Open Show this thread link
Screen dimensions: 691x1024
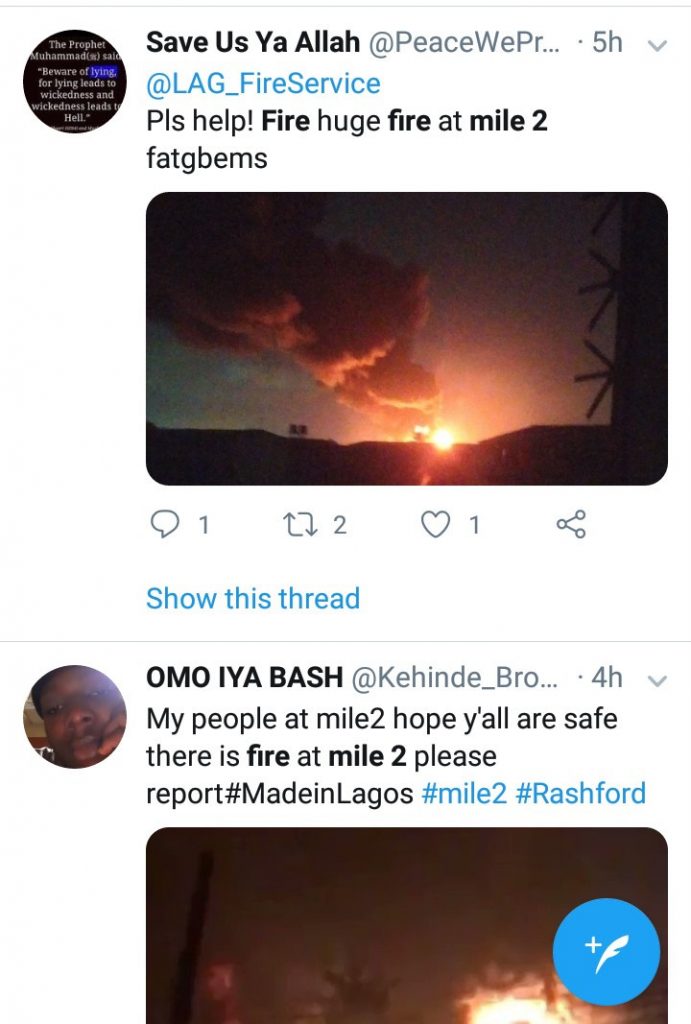tap(252, 598)
